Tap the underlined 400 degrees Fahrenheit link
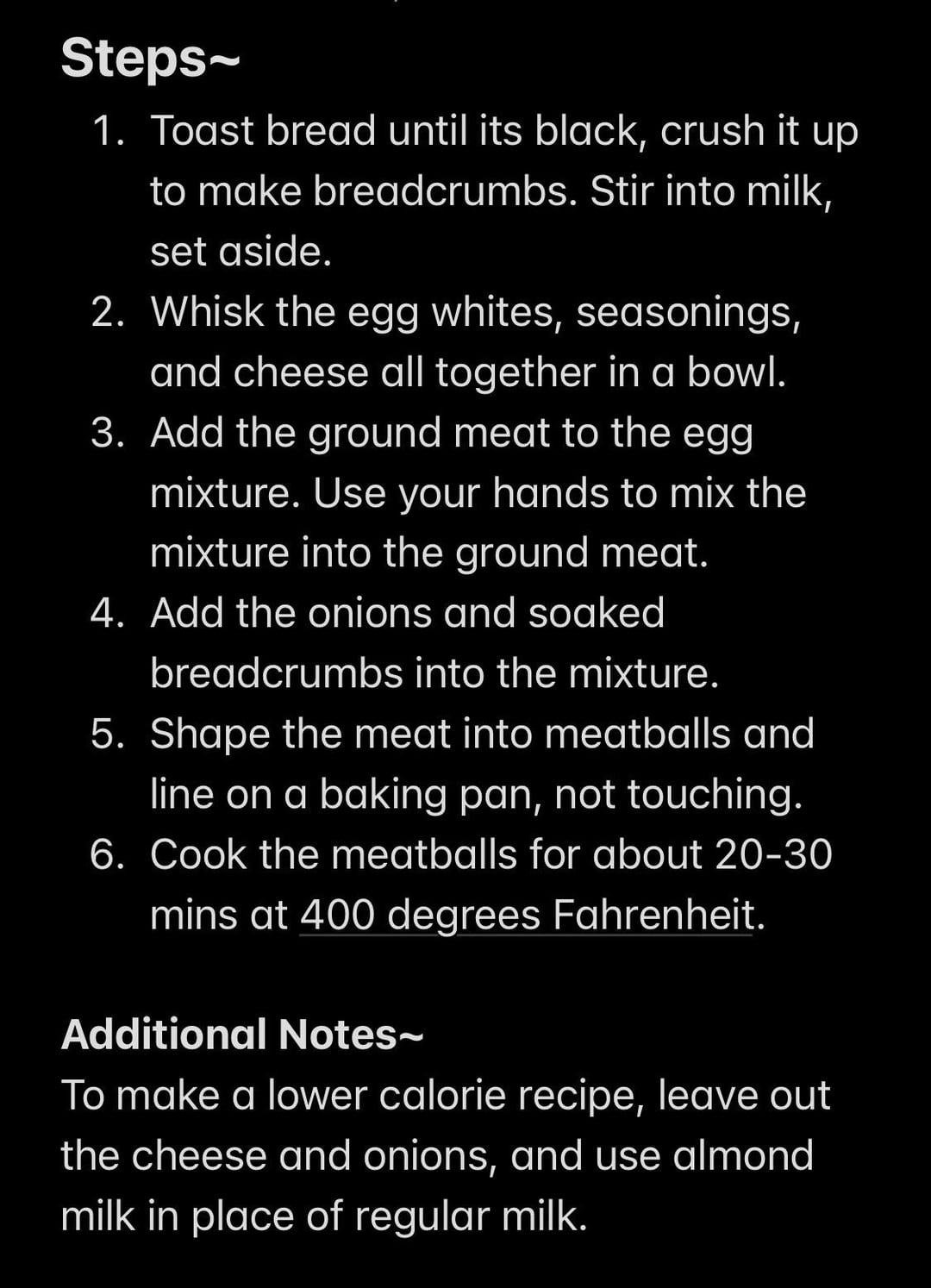 point(527,915)
